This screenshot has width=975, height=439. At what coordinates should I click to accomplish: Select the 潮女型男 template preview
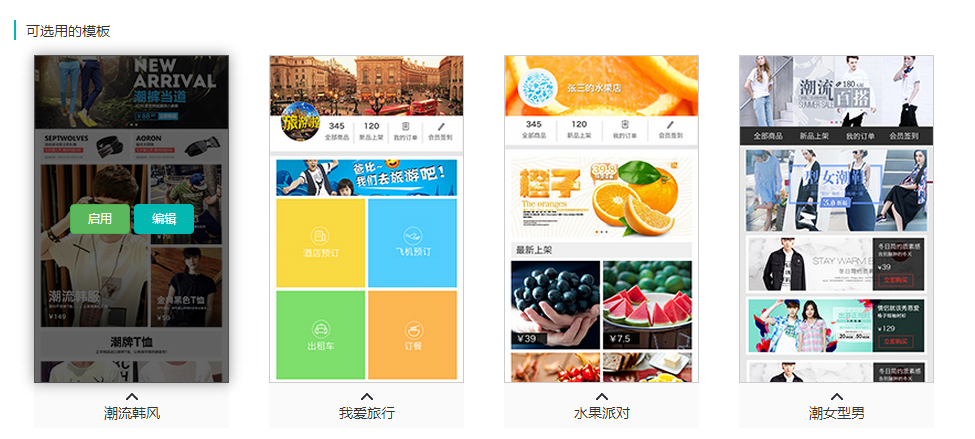836,218
